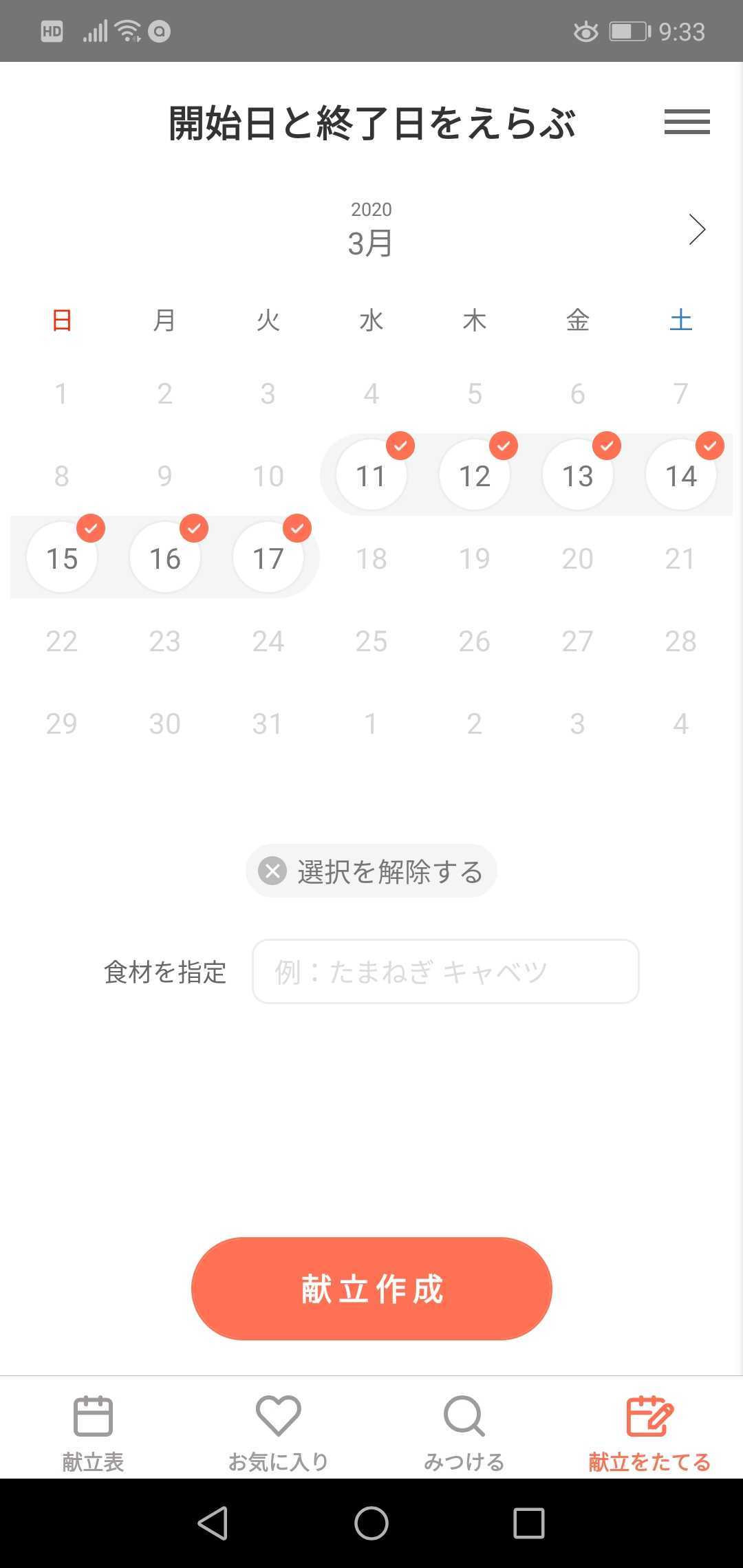Go back with the system back button
Viewport: 743px width, 1568px height.
(x=213, y=1523)
